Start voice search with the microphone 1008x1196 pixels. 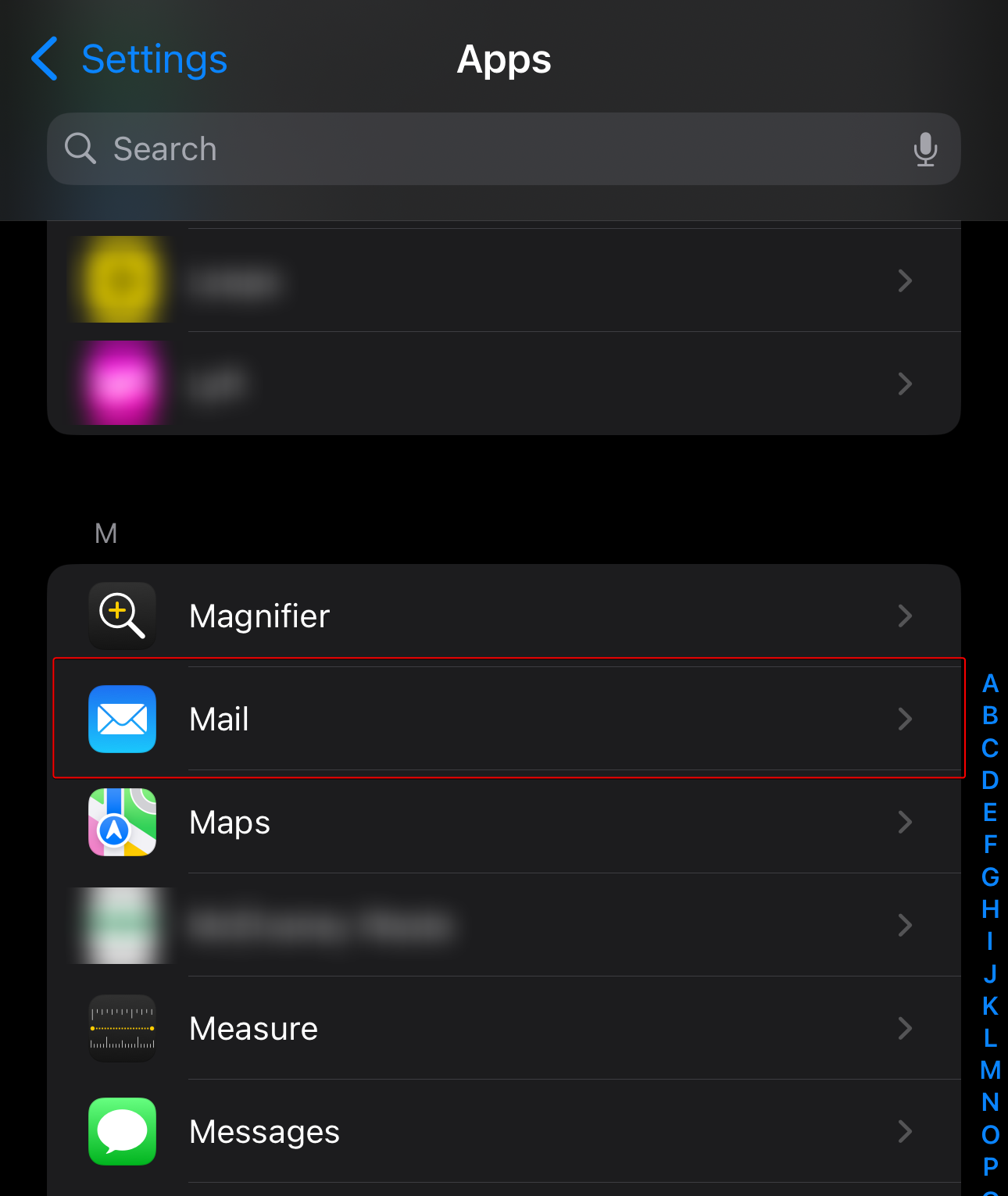point(925,149)
